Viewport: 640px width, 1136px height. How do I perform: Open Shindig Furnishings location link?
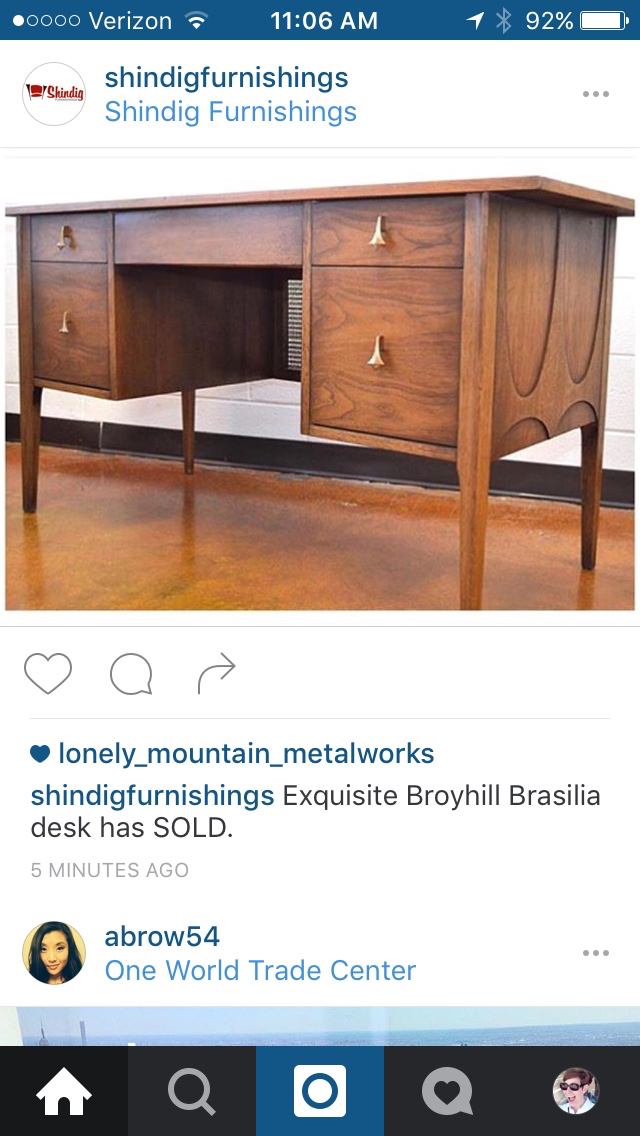(x=230, y=112)
